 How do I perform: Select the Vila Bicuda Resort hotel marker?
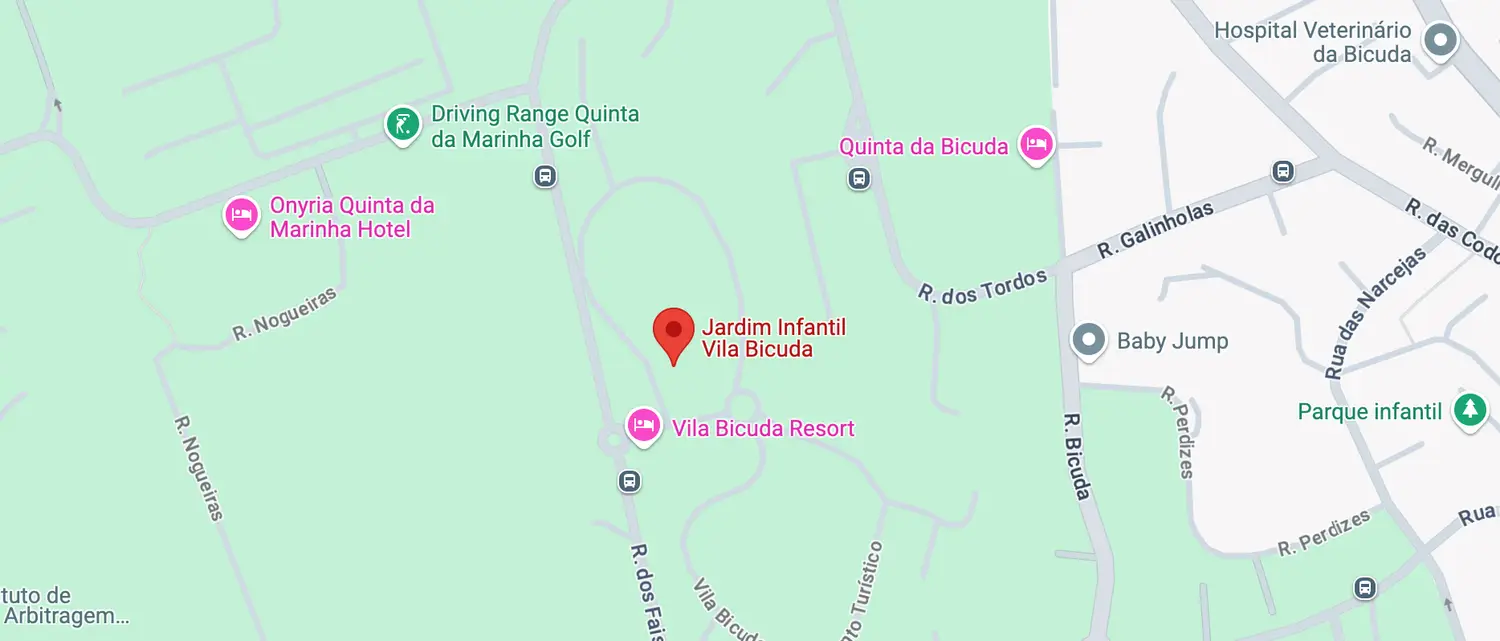tap(643, 426)
